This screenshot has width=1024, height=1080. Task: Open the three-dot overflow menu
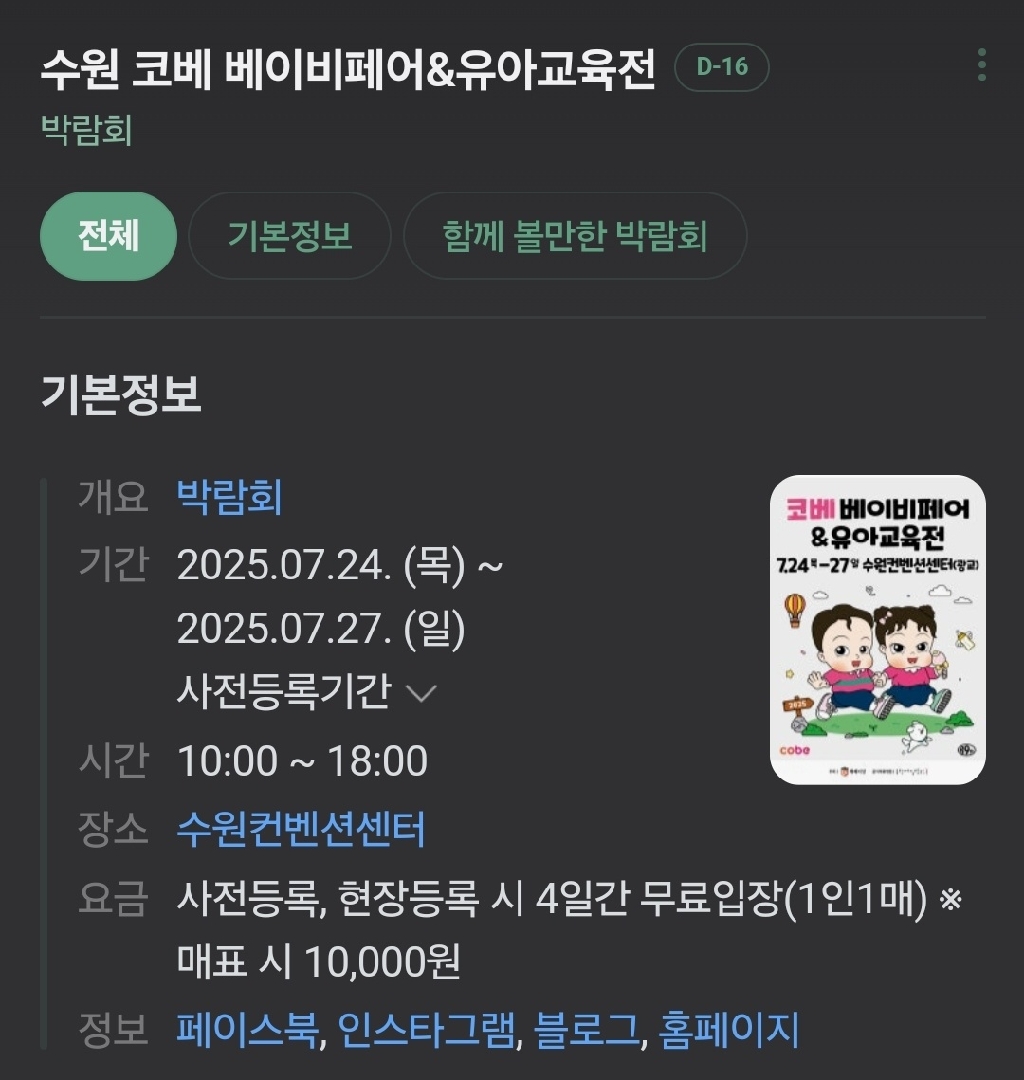[x=981, y=65]
